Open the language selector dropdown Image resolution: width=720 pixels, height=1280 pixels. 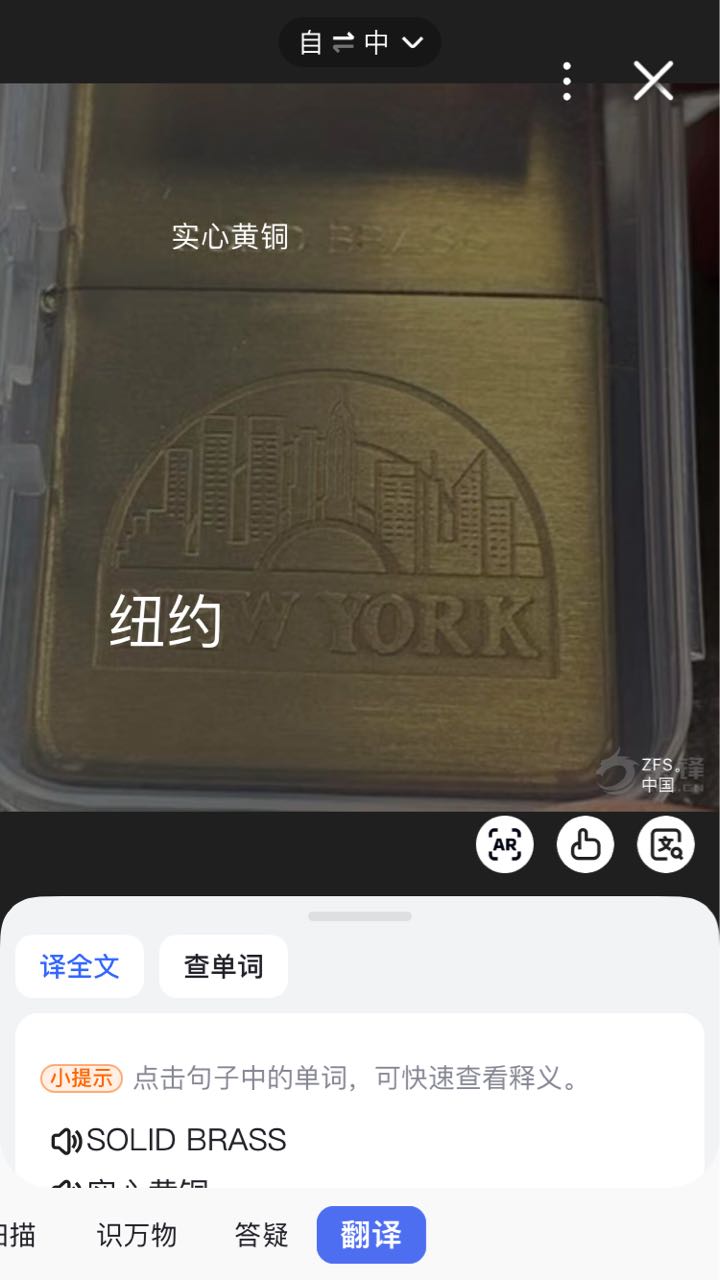[360, 43]
